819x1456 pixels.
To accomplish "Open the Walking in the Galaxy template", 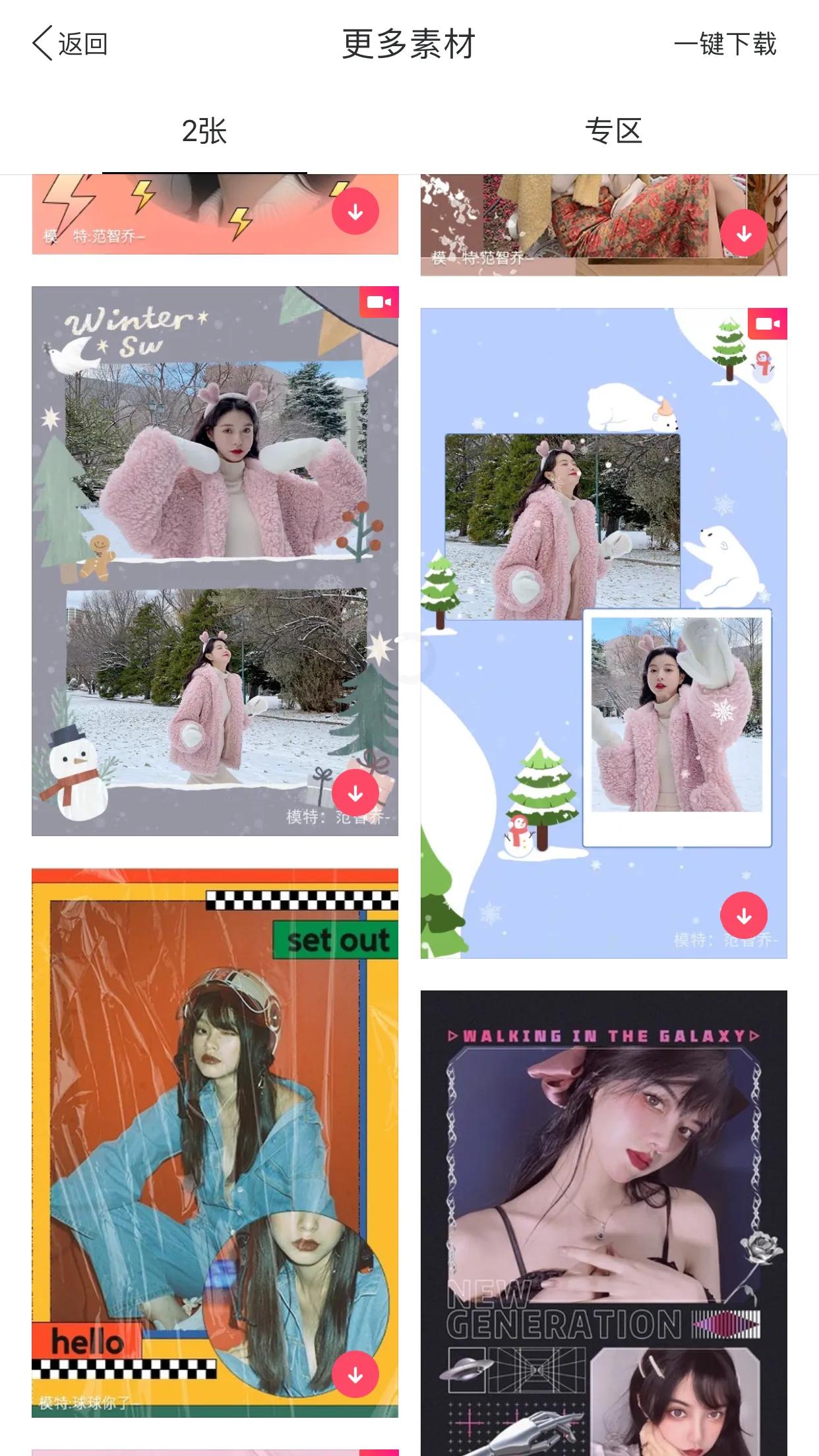I will pos(603,1220).
